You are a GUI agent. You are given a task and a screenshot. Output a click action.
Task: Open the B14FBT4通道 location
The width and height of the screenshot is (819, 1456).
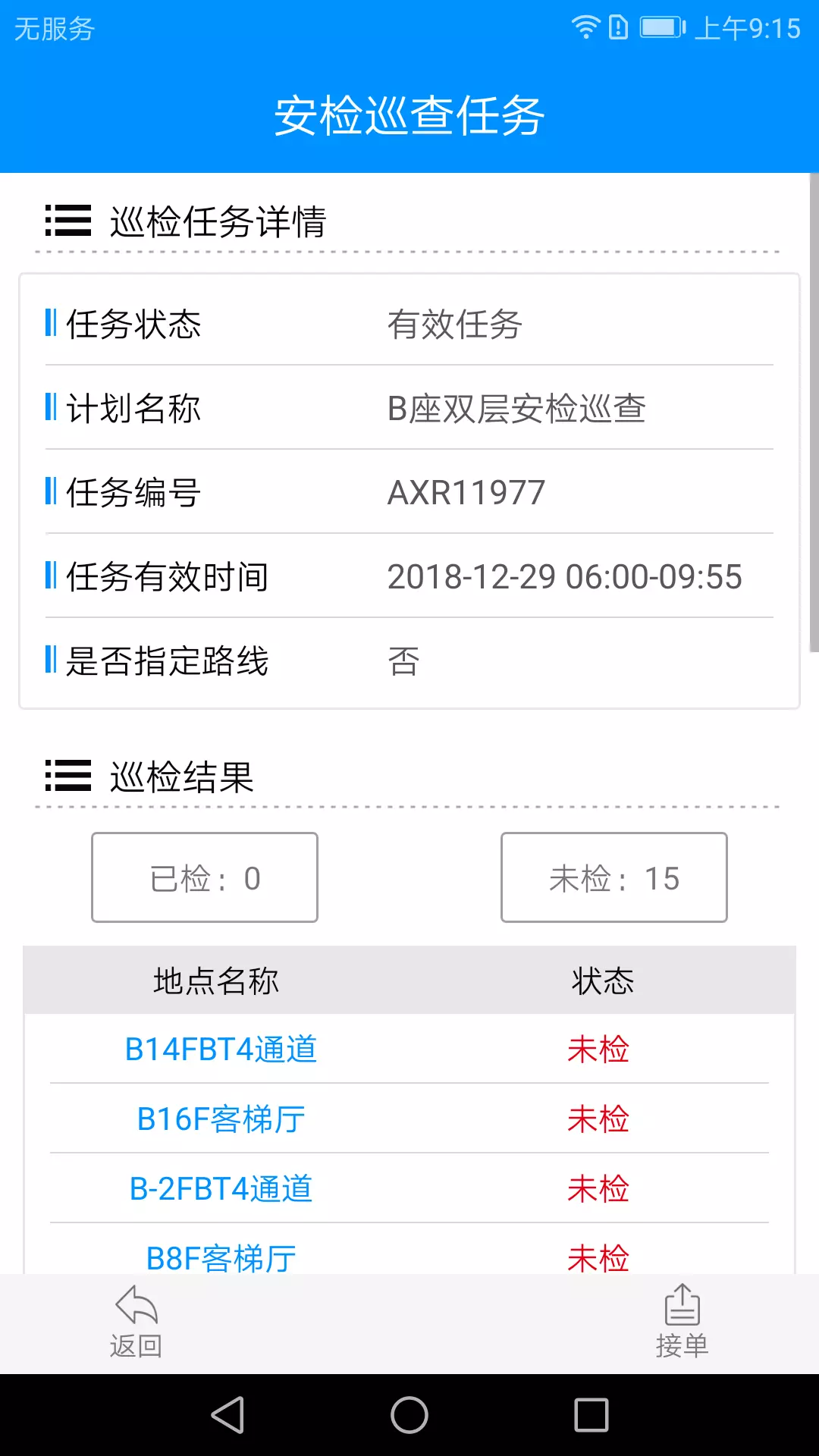[221, 1050]
